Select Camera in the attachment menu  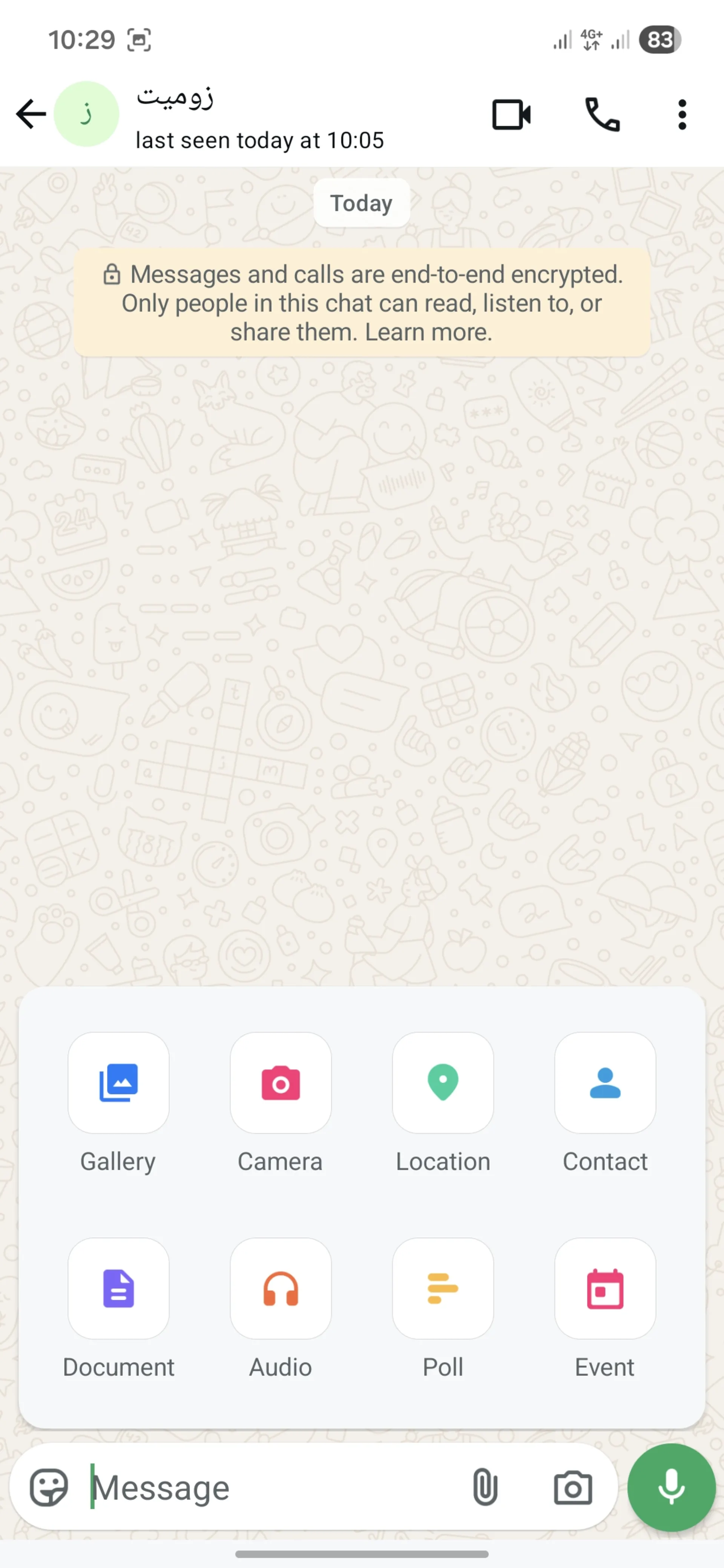click(x=281, y=1083)
